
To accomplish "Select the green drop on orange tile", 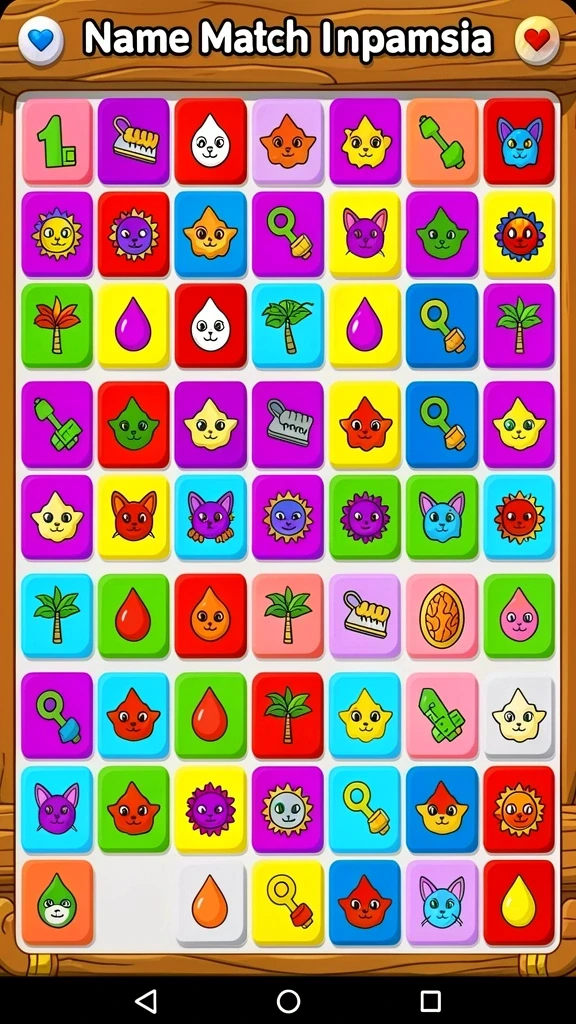I will [x=57, y=902].
